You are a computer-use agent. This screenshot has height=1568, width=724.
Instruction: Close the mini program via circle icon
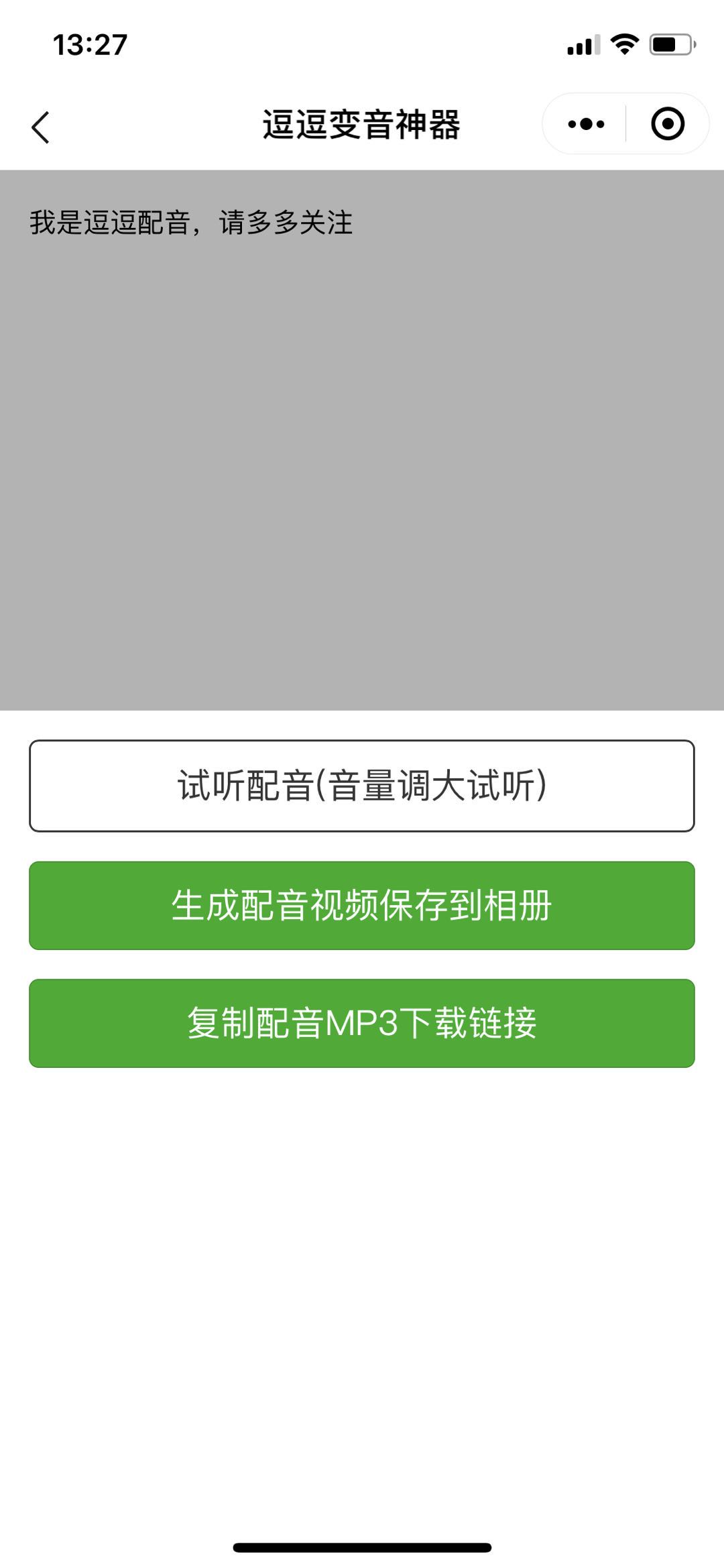667,124
